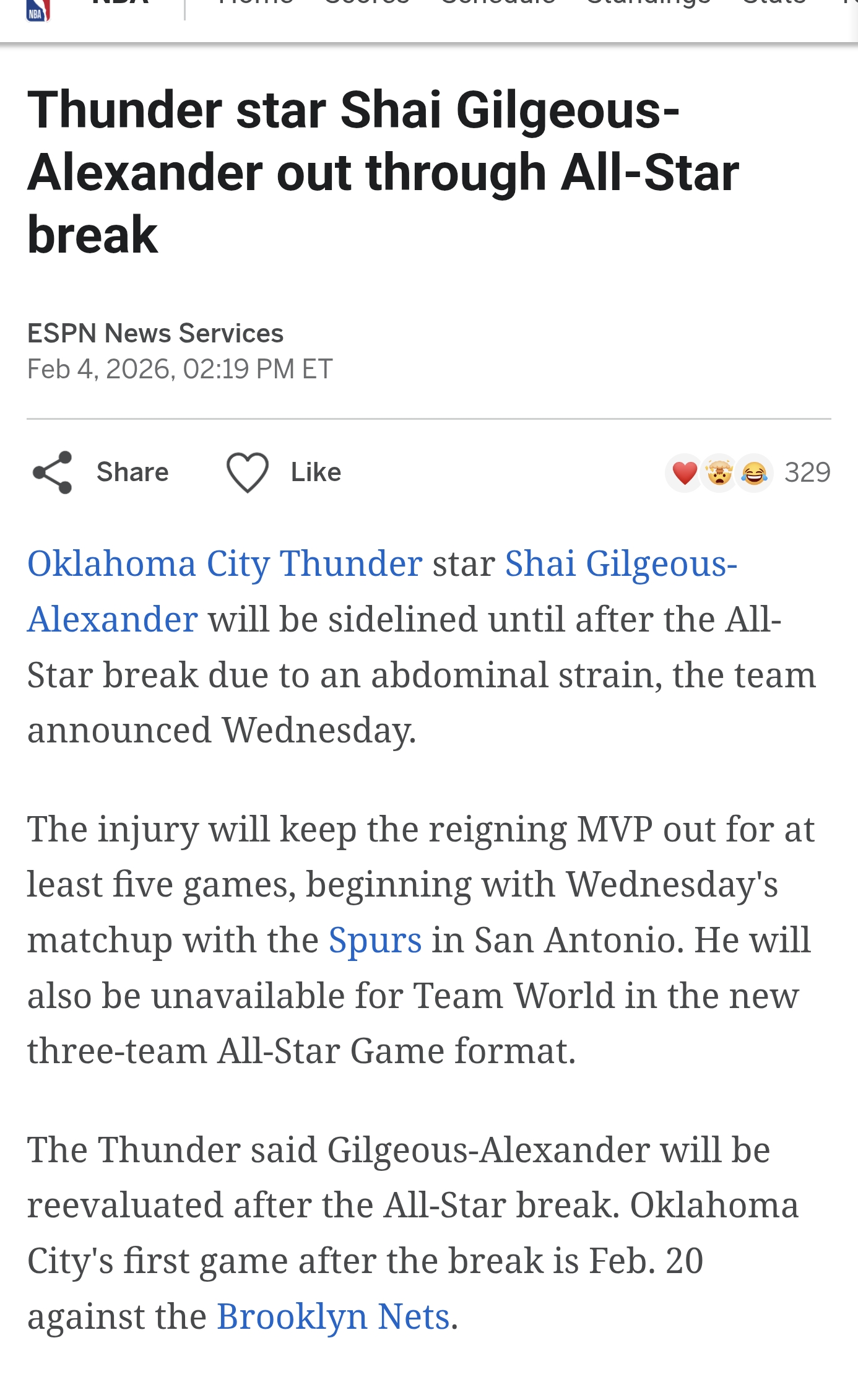
Task: Open Shai Gilgeous-Alexander's player link
Action: coord(620,564)
